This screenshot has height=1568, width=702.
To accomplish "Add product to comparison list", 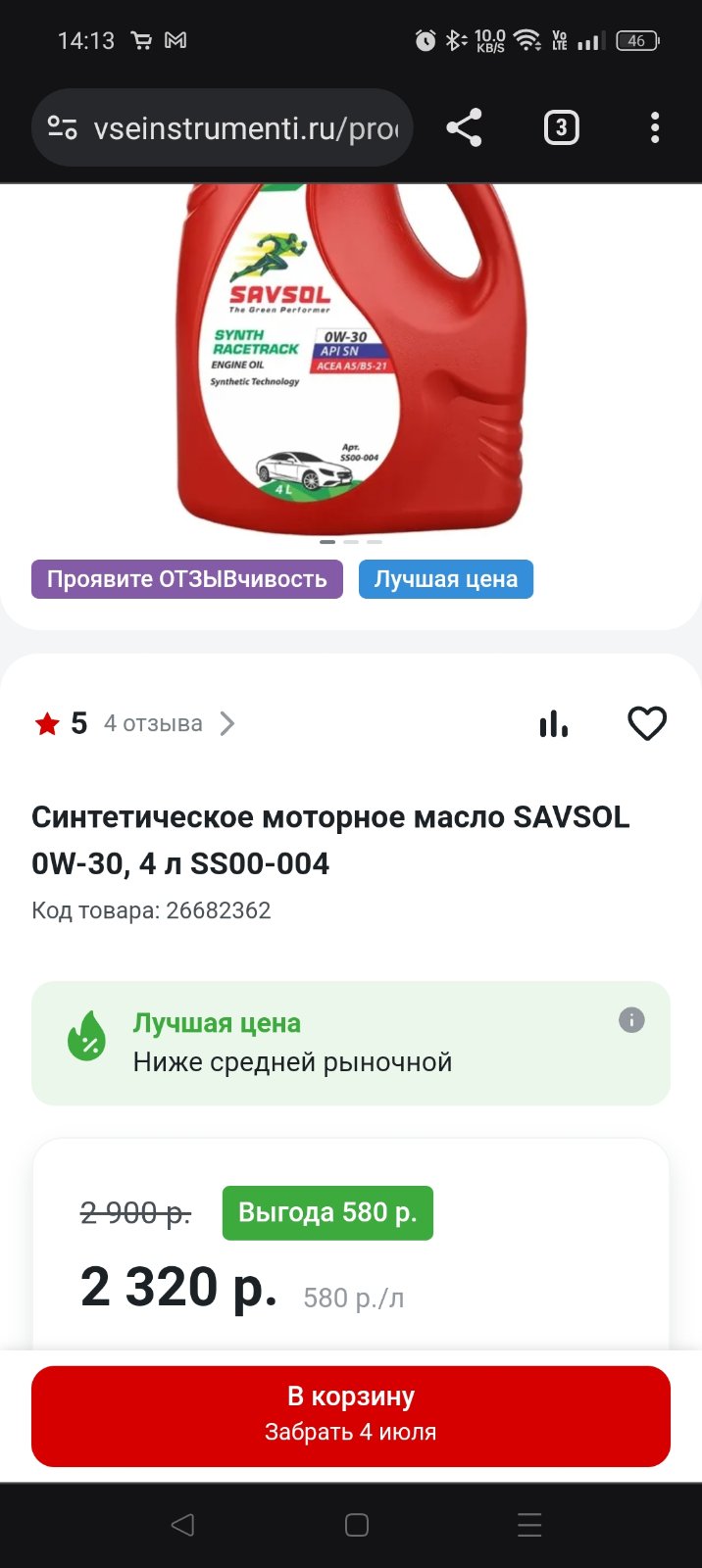I will click(x=554, y=724).
